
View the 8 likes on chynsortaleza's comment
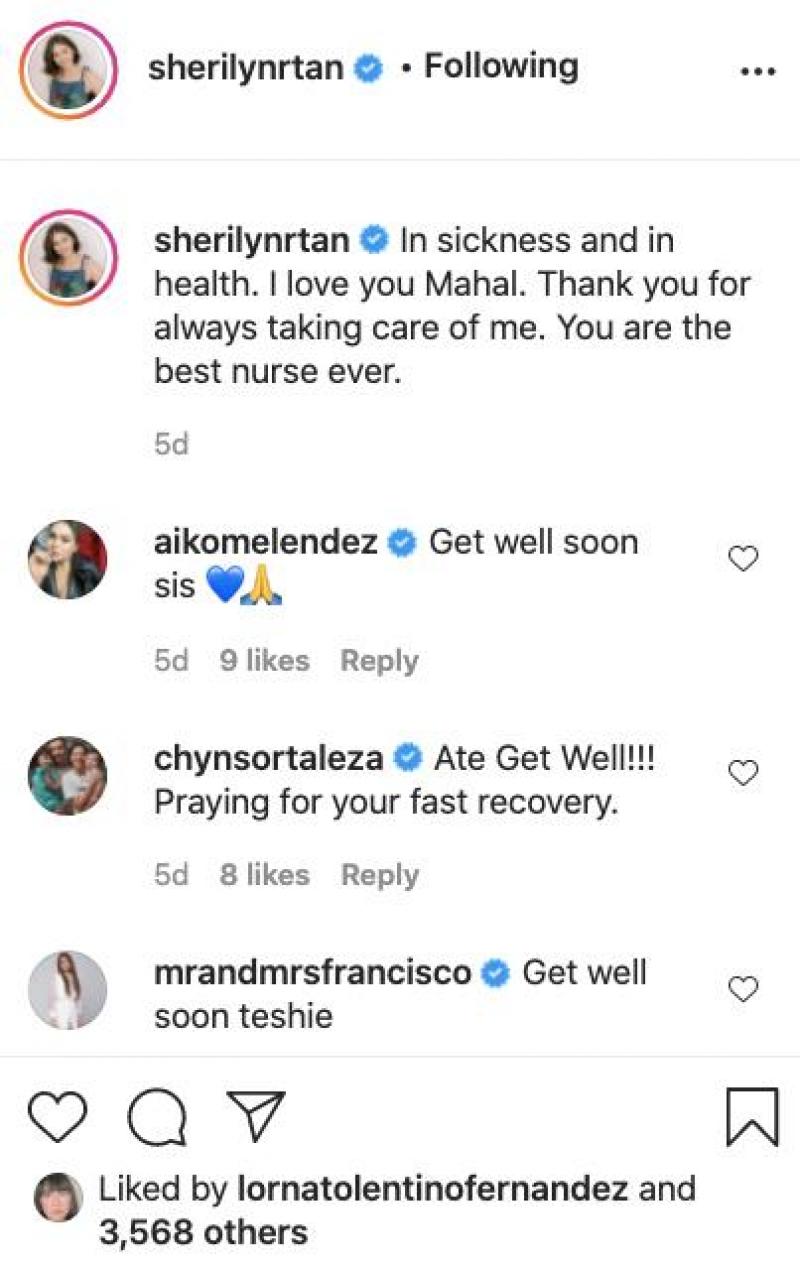click(x=264, y=875)
